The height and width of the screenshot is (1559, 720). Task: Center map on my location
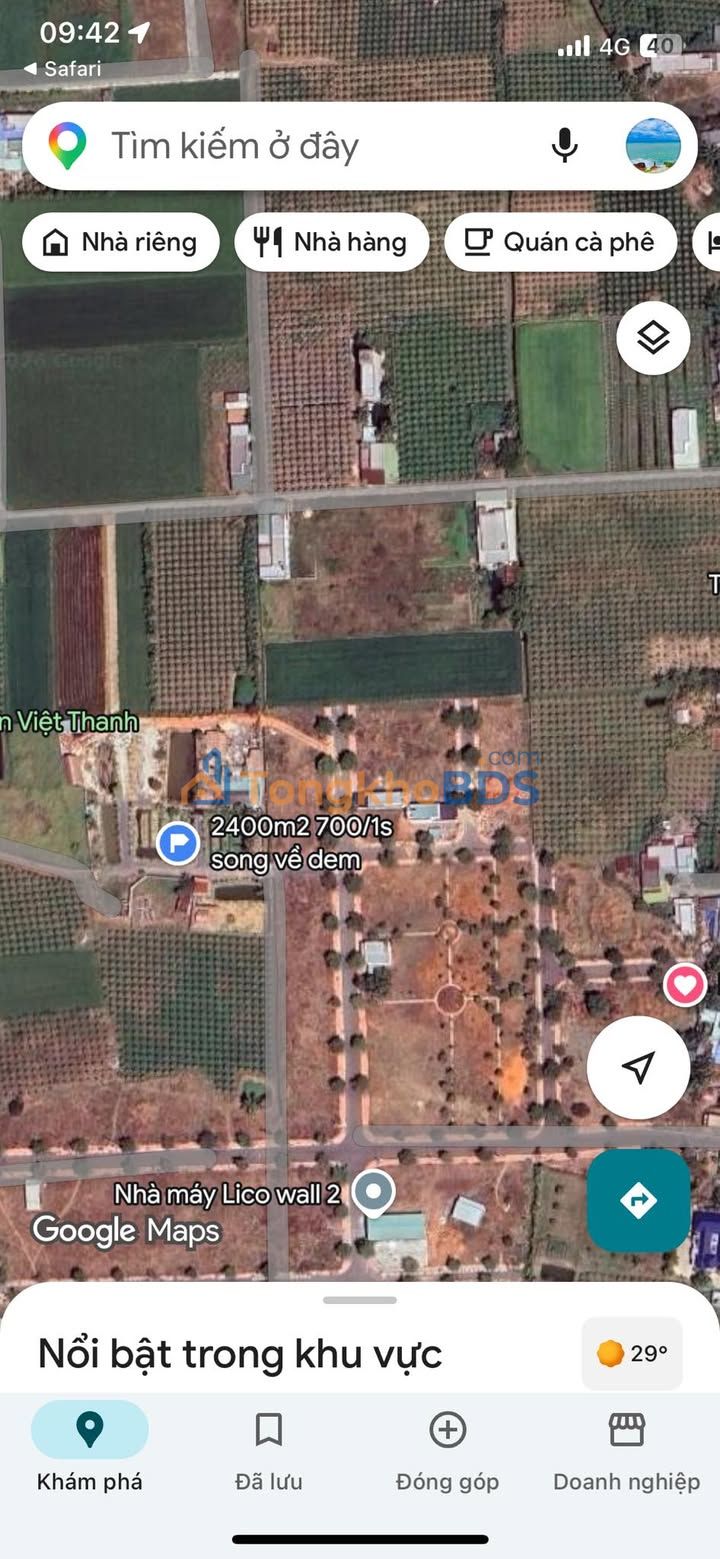[638, 1067]
